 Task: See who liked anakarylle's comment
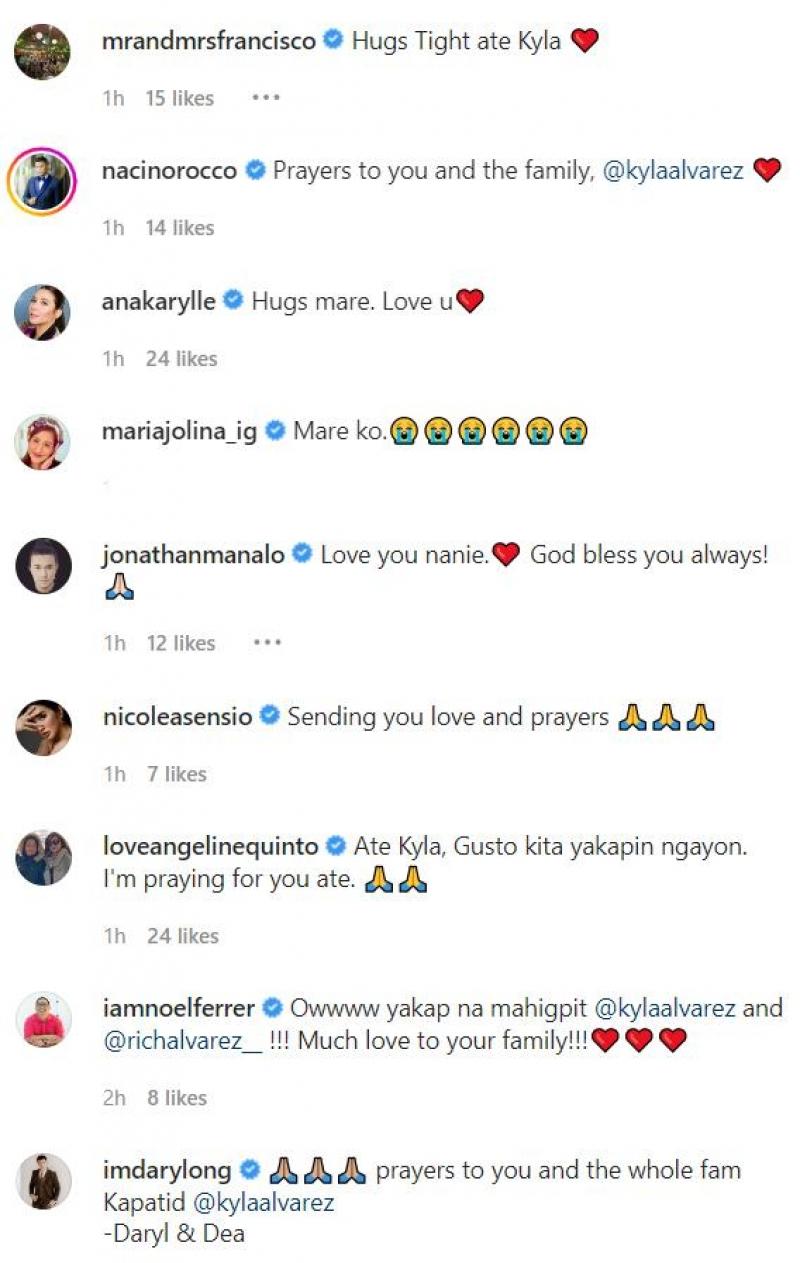tap(181, 358)
